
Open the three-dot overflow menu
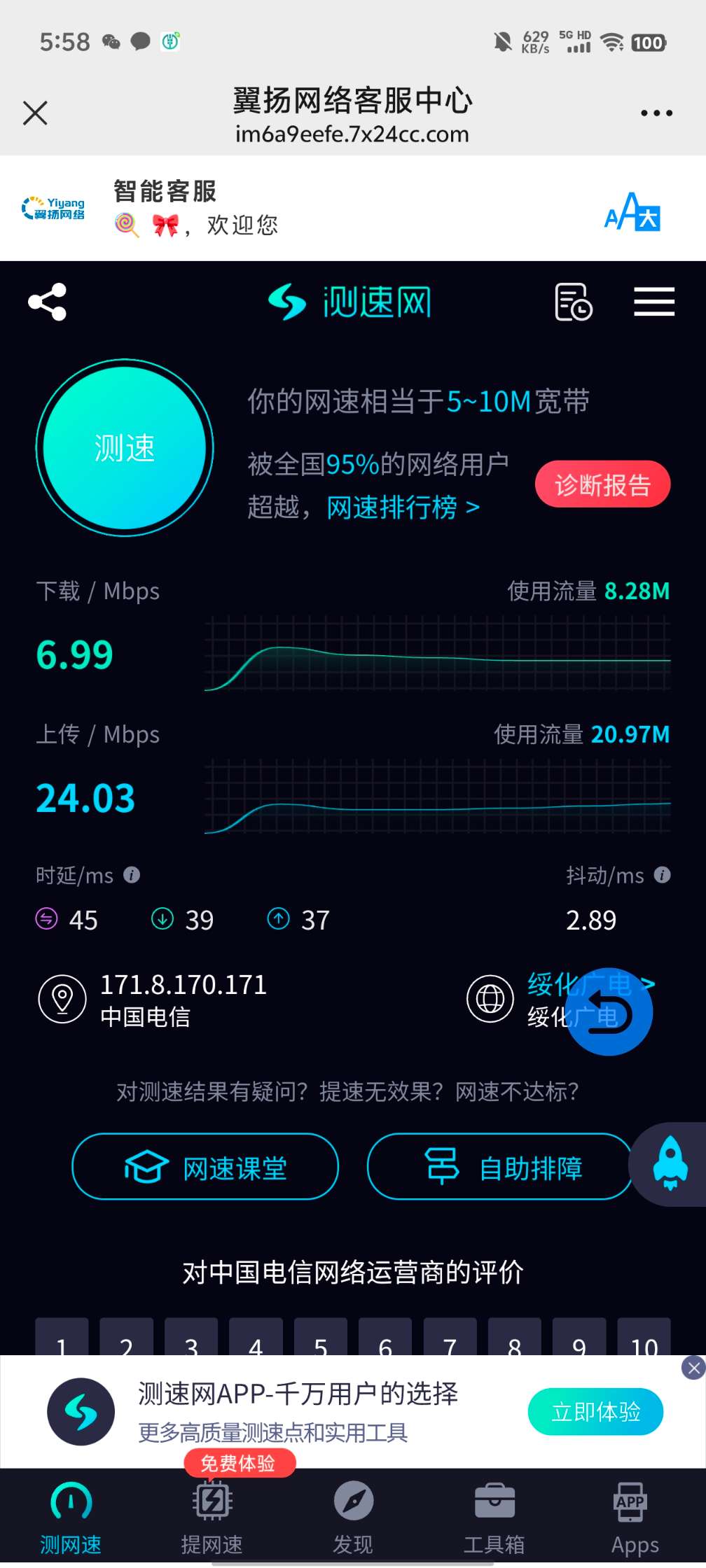[656, 113]
